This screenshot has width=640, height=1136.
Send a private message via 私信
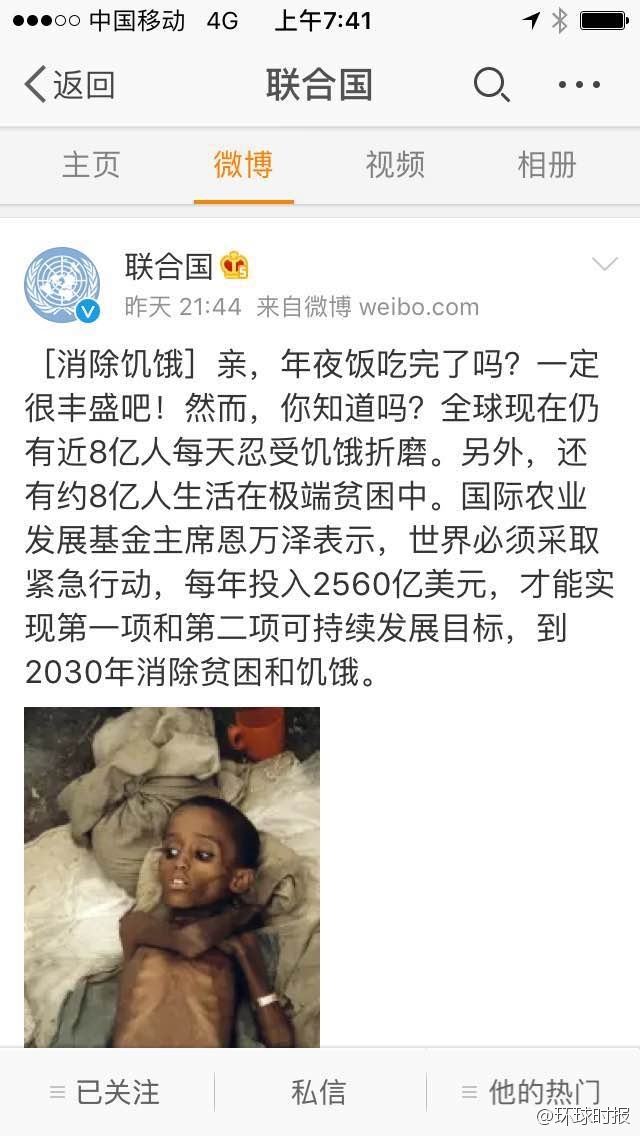coord(320,1092)
